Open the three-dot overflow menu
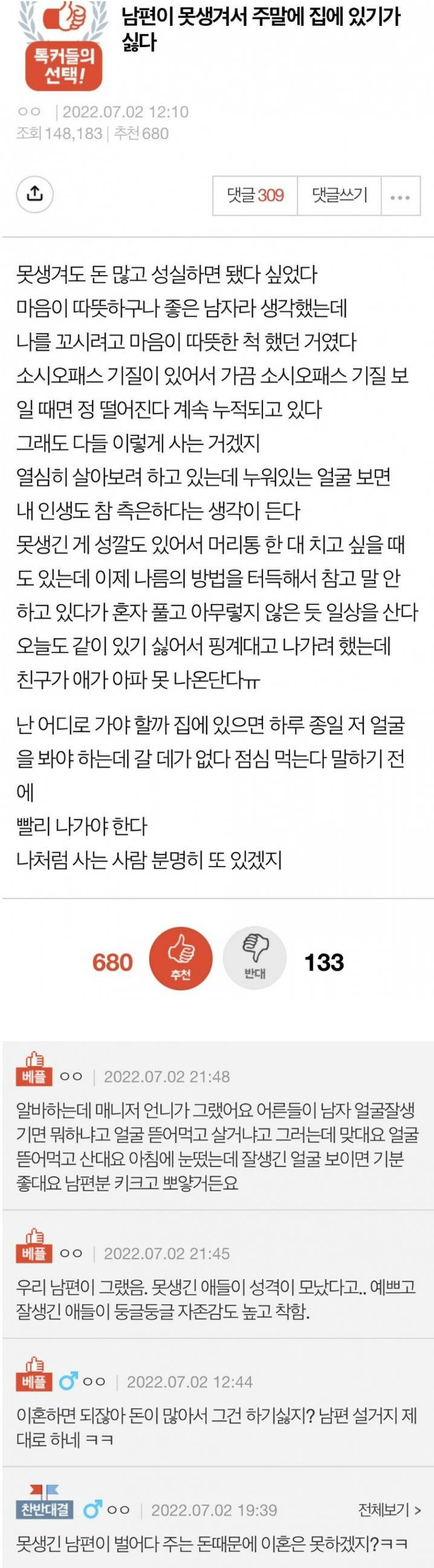 (x=400, y=197)
